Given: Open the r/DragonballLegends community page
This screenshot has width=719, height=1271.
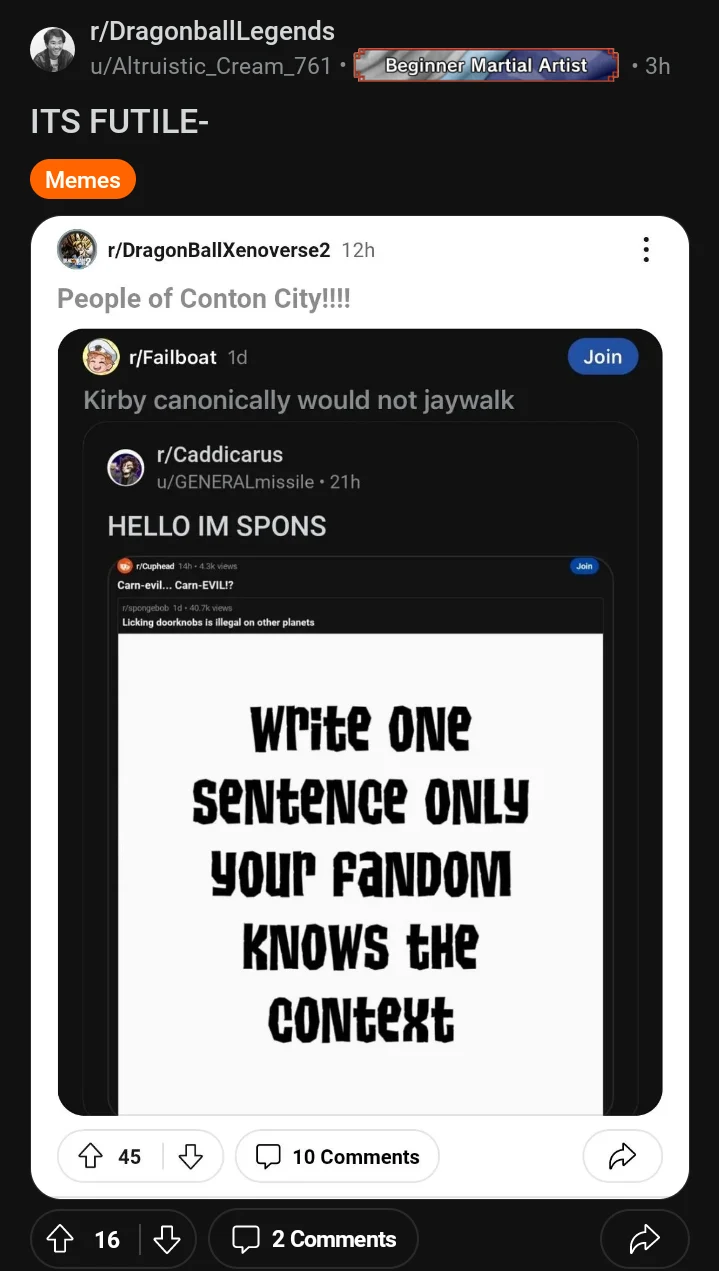Looking at the screenshot, I should (212, 32).
